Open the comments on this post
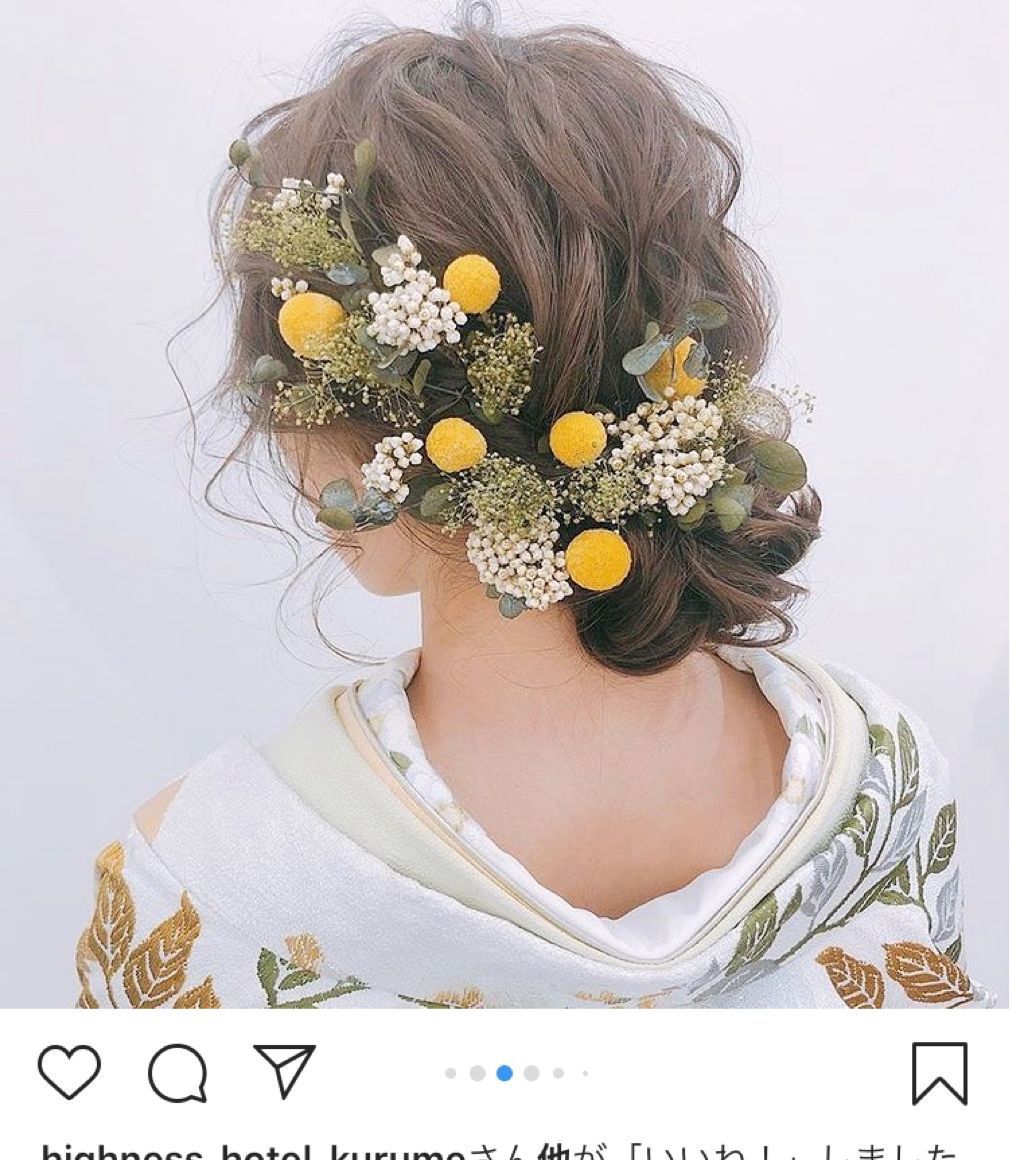This screenshot has height=1160, width=1010. pos(177,1074)
